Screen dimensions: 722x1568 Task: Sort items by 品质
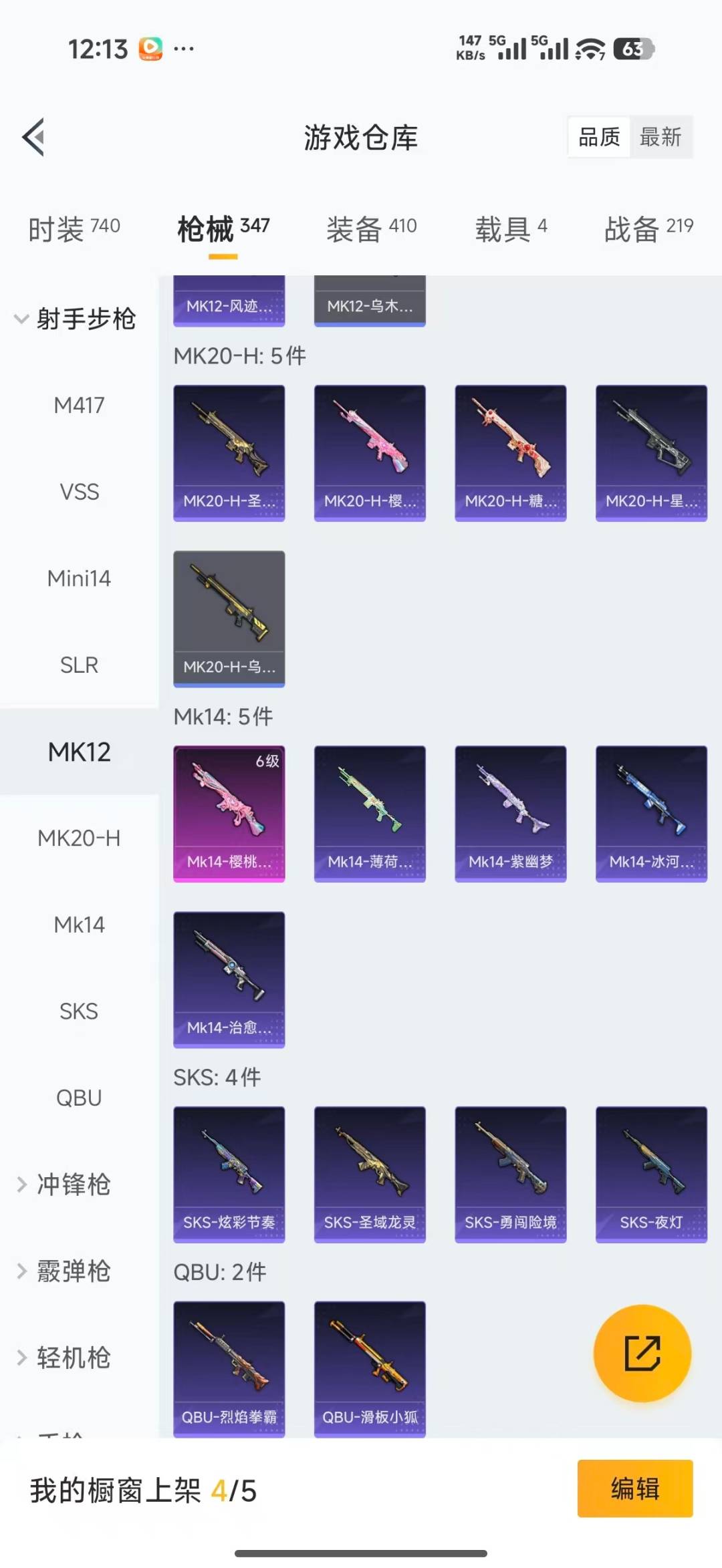[599, 137]
